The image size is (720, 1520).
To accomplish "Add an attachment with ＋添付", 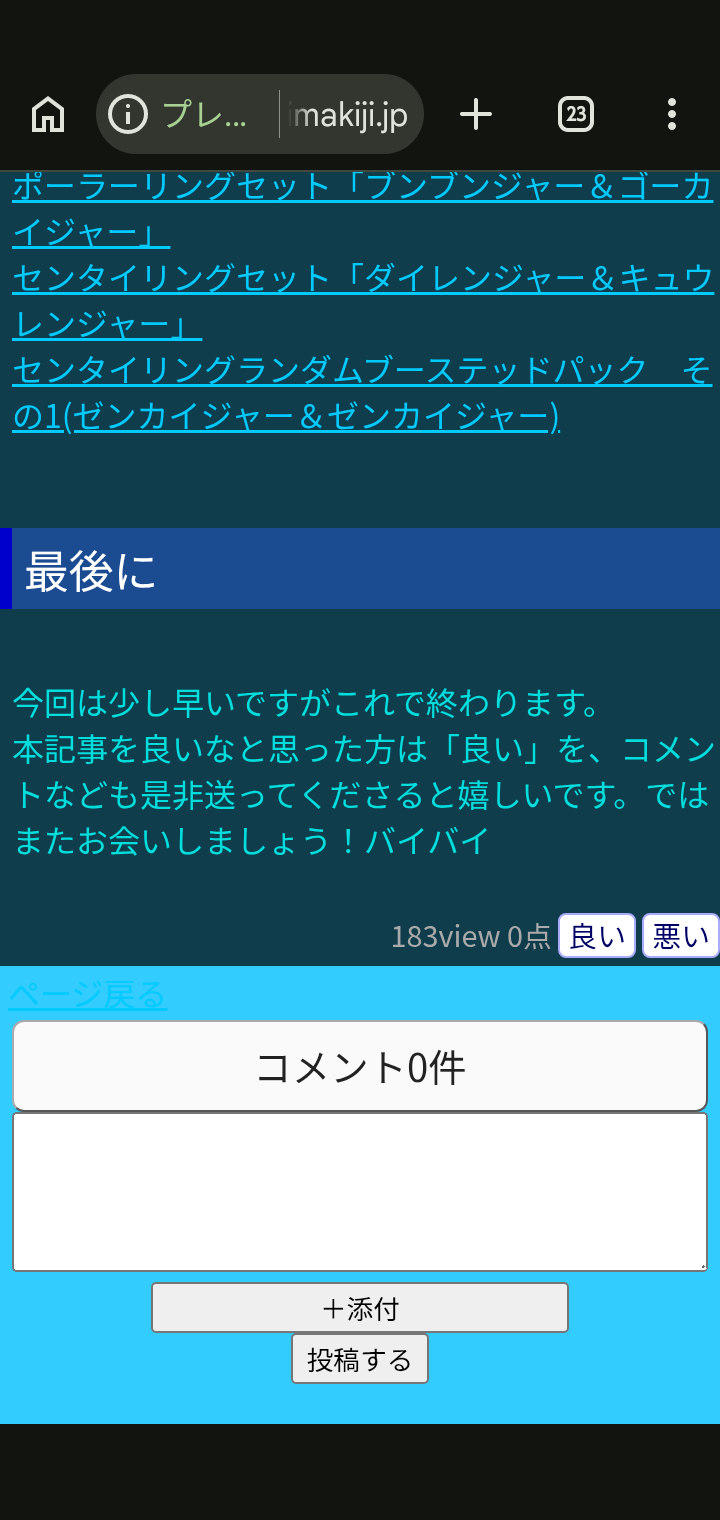I will (360, 1308).
